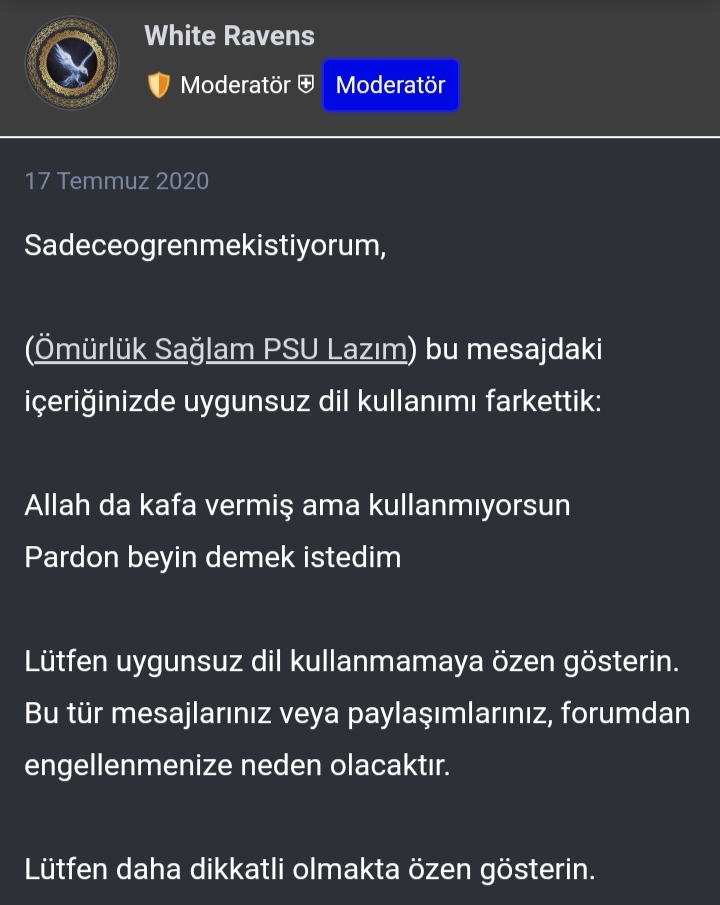The width and height of the screenshot is (720, 905).
Task: Tap the blue Moderatör badge
Action: click(x=390, y=85)
